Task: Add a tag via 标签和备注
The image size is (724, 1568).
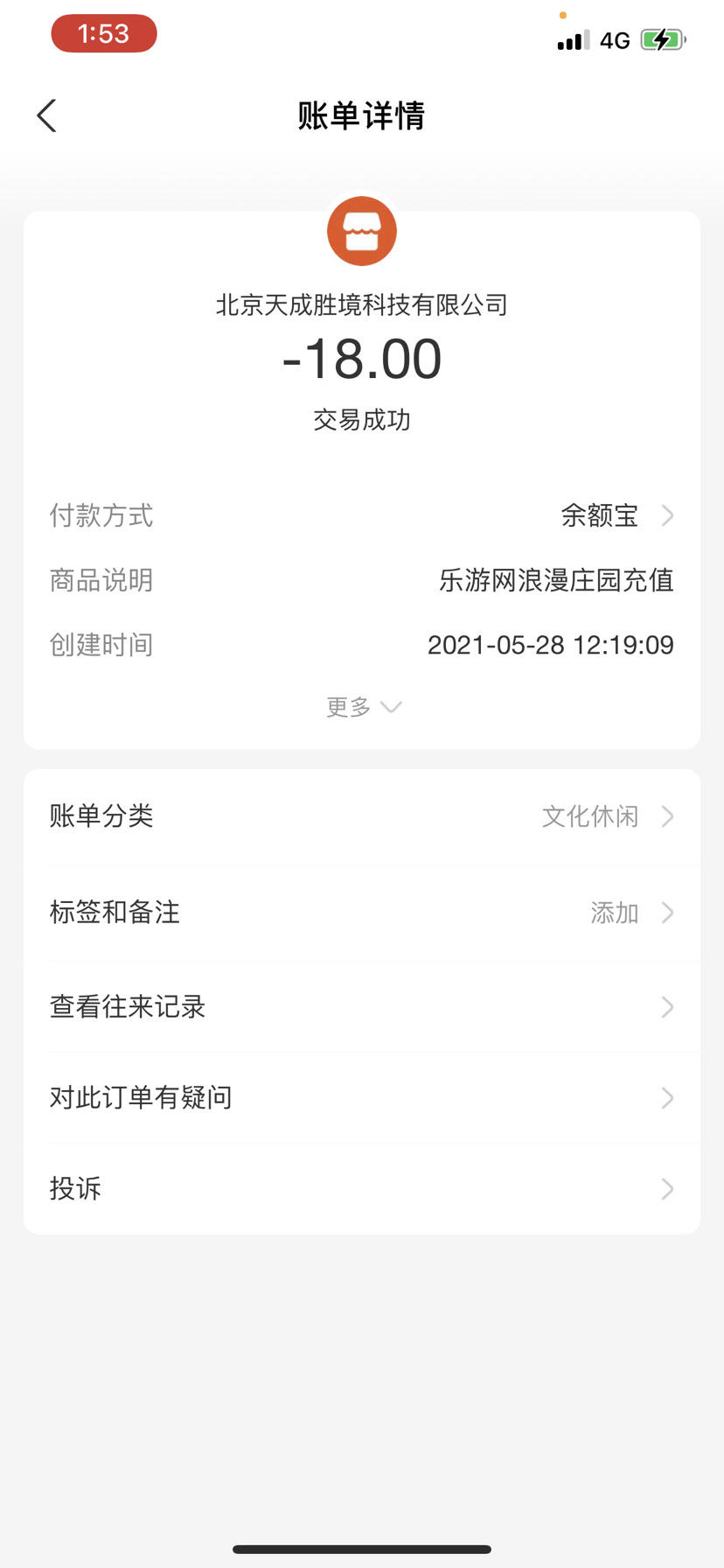Action: point(362,913)
